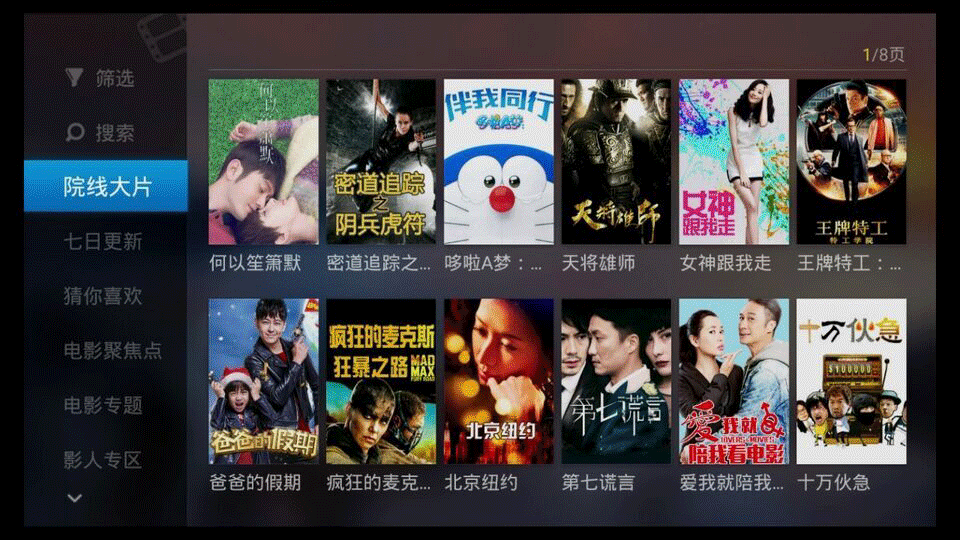Open the 王牌特工 movie card
This screenshot has height=540, width=960.
pyautogui.click(x=851, y=162)
